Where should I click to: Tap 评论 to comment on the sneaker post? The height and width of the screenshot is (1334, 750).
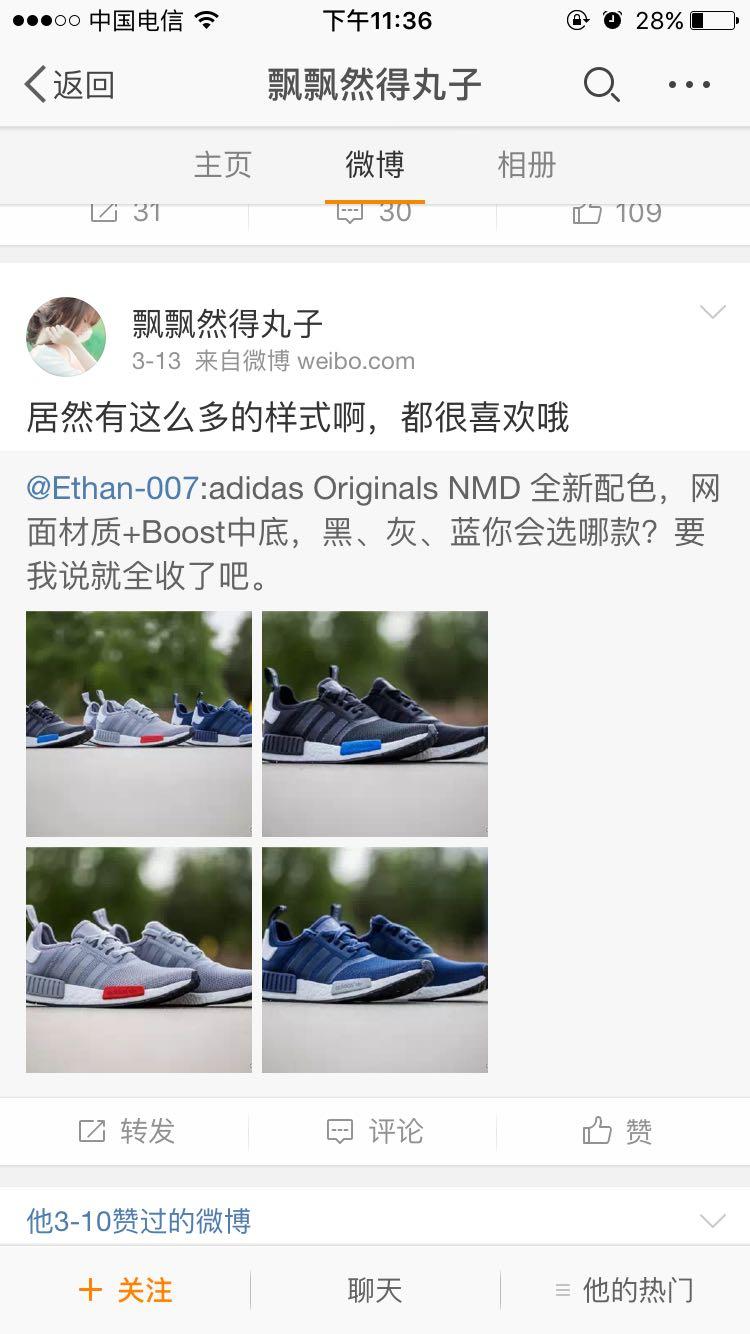pos(375,1131)
